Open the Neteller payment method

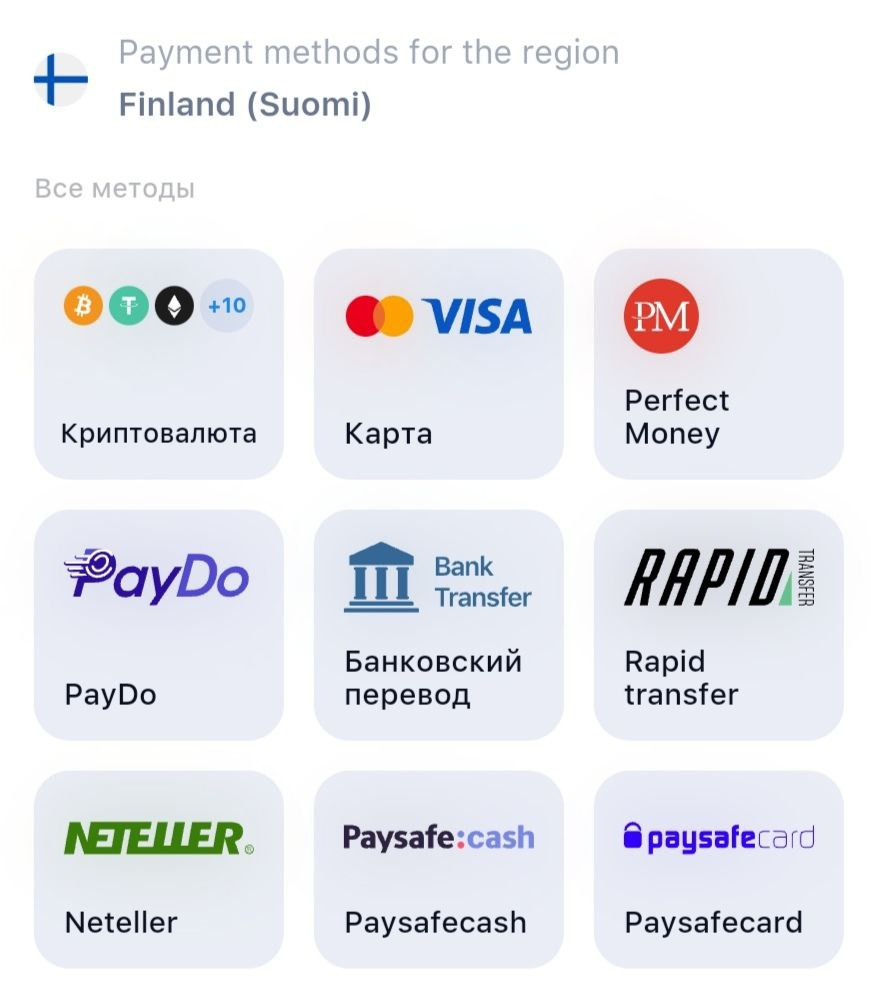[158, 870]
